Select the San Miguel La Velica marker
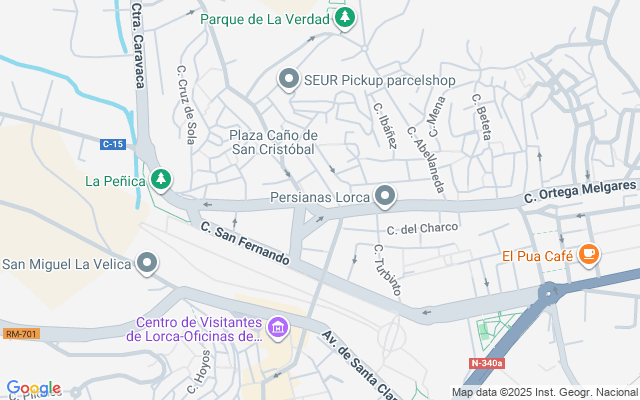 click(148, 264)
